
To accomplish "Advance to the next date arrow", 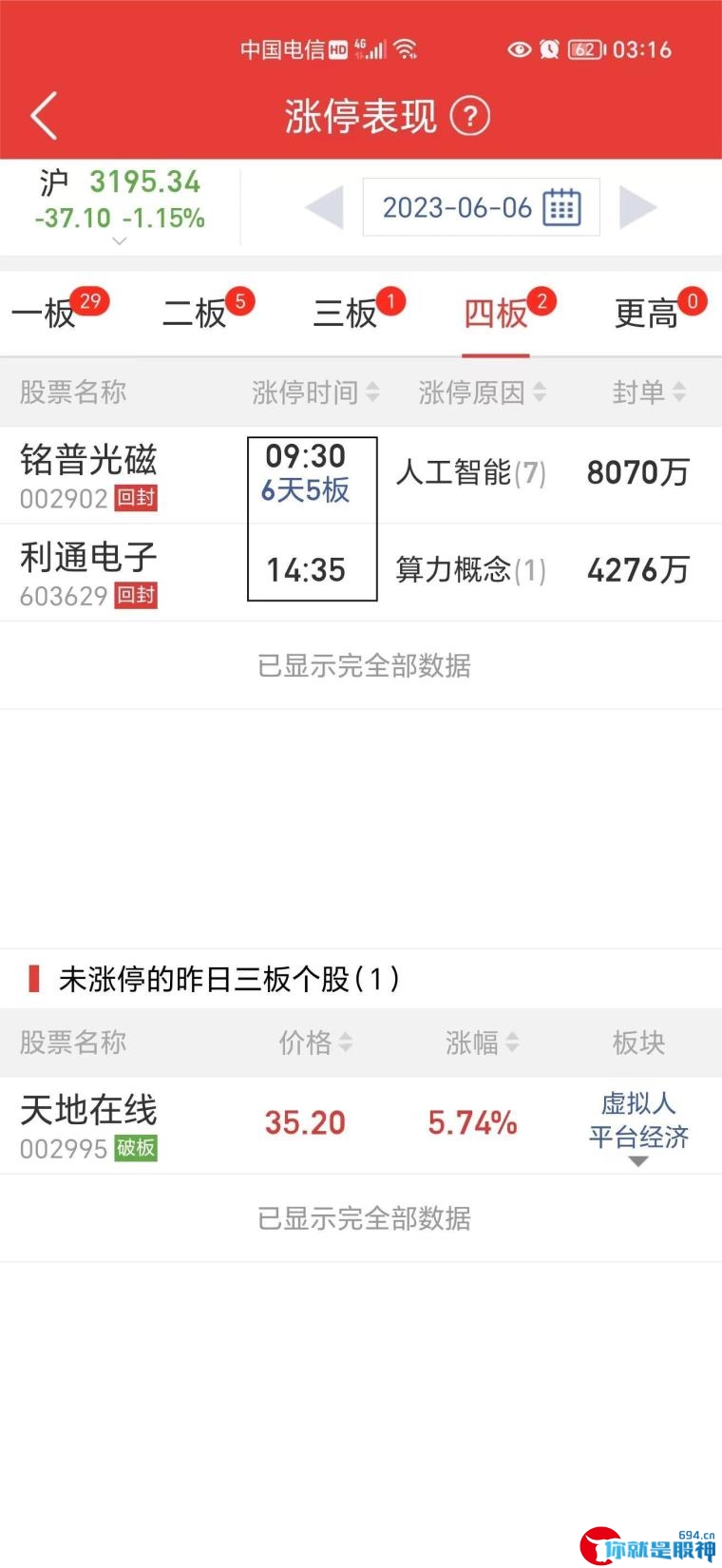I will [637, 207].
